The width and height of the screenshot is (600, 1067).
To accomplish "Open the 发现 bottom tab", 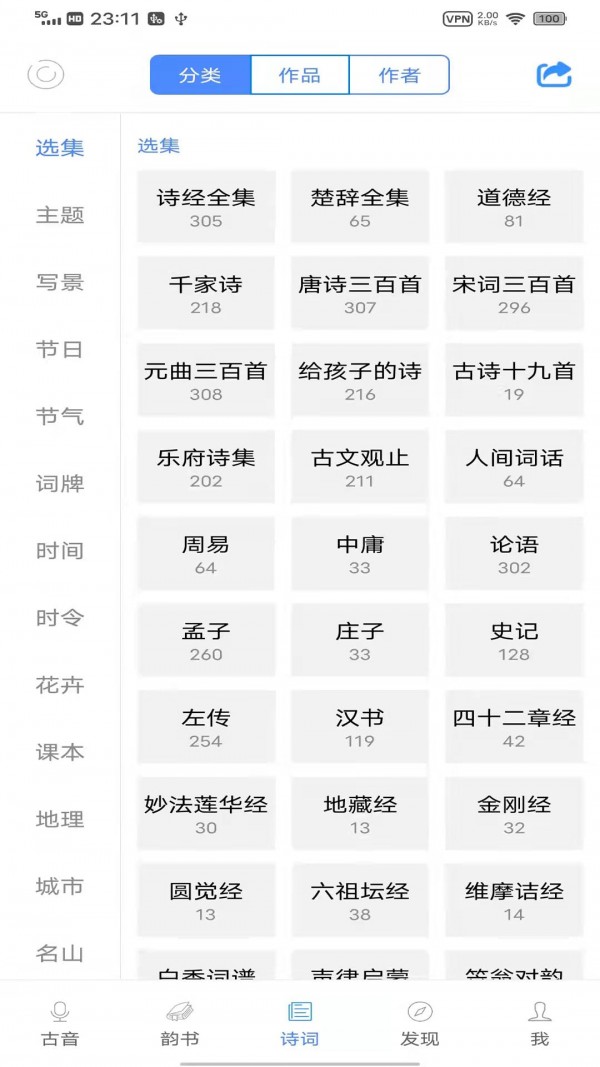I will [x=420, y=1023].
